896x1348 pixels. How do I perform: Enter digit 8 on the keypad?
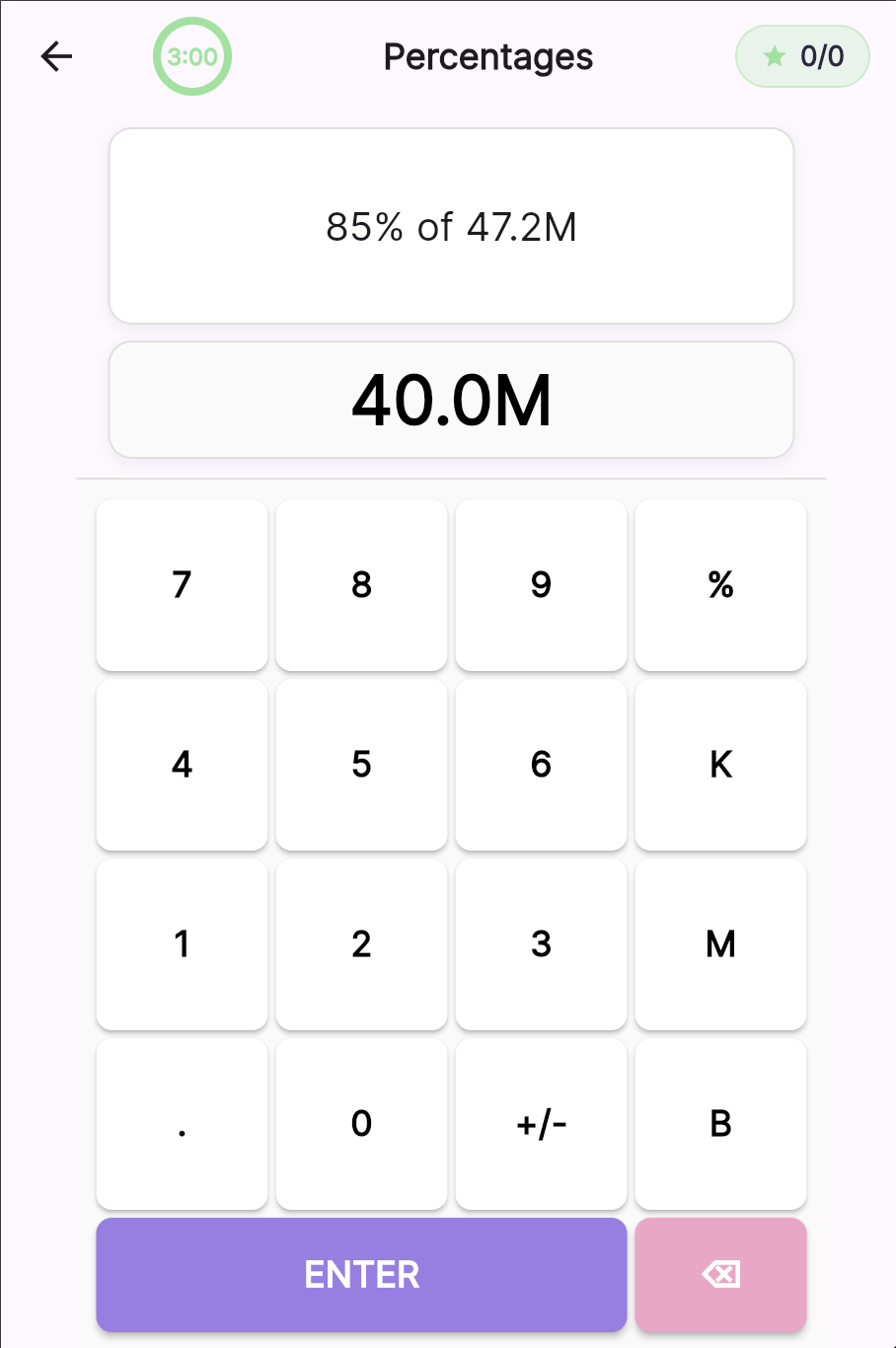361,585
